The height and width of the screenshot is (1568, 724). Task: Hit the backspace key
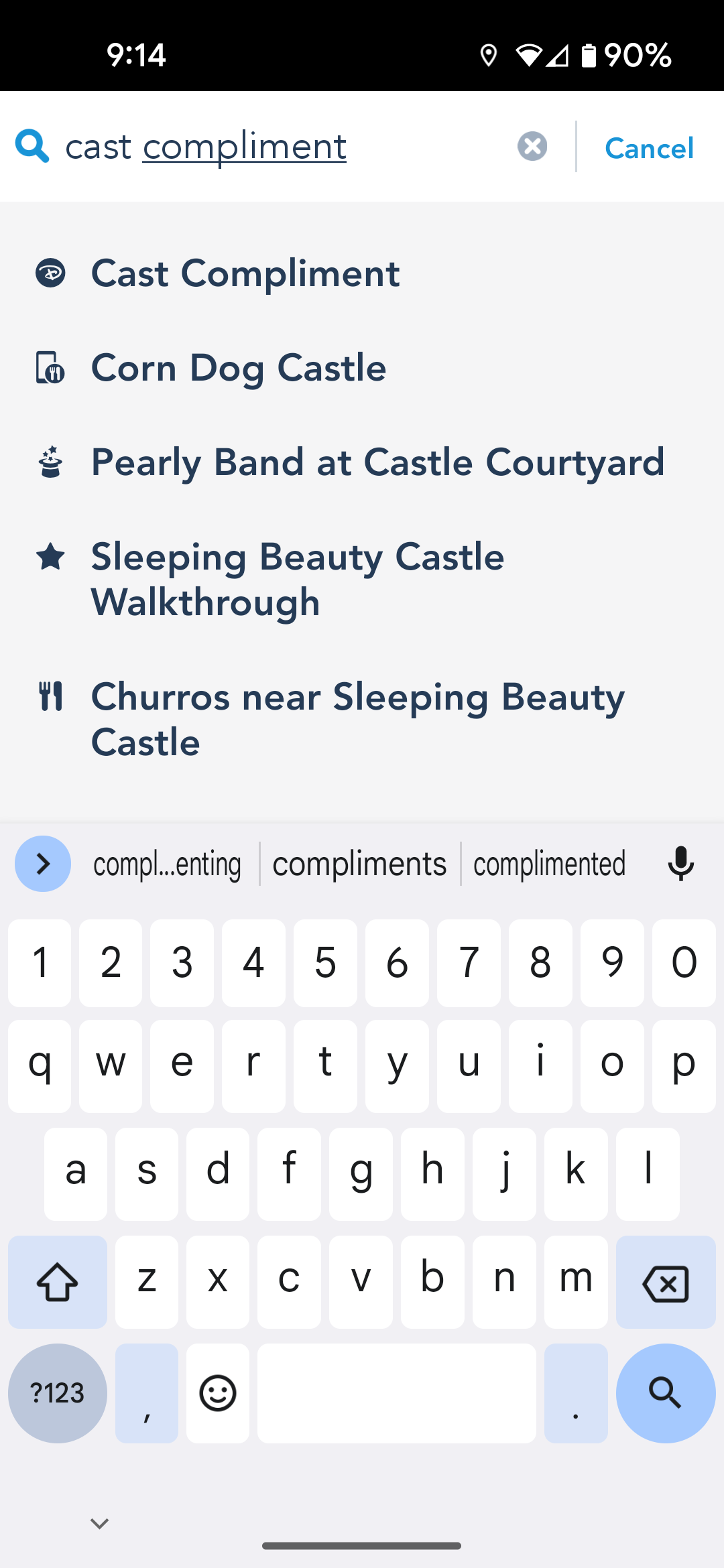click(x=666, y=1283)
